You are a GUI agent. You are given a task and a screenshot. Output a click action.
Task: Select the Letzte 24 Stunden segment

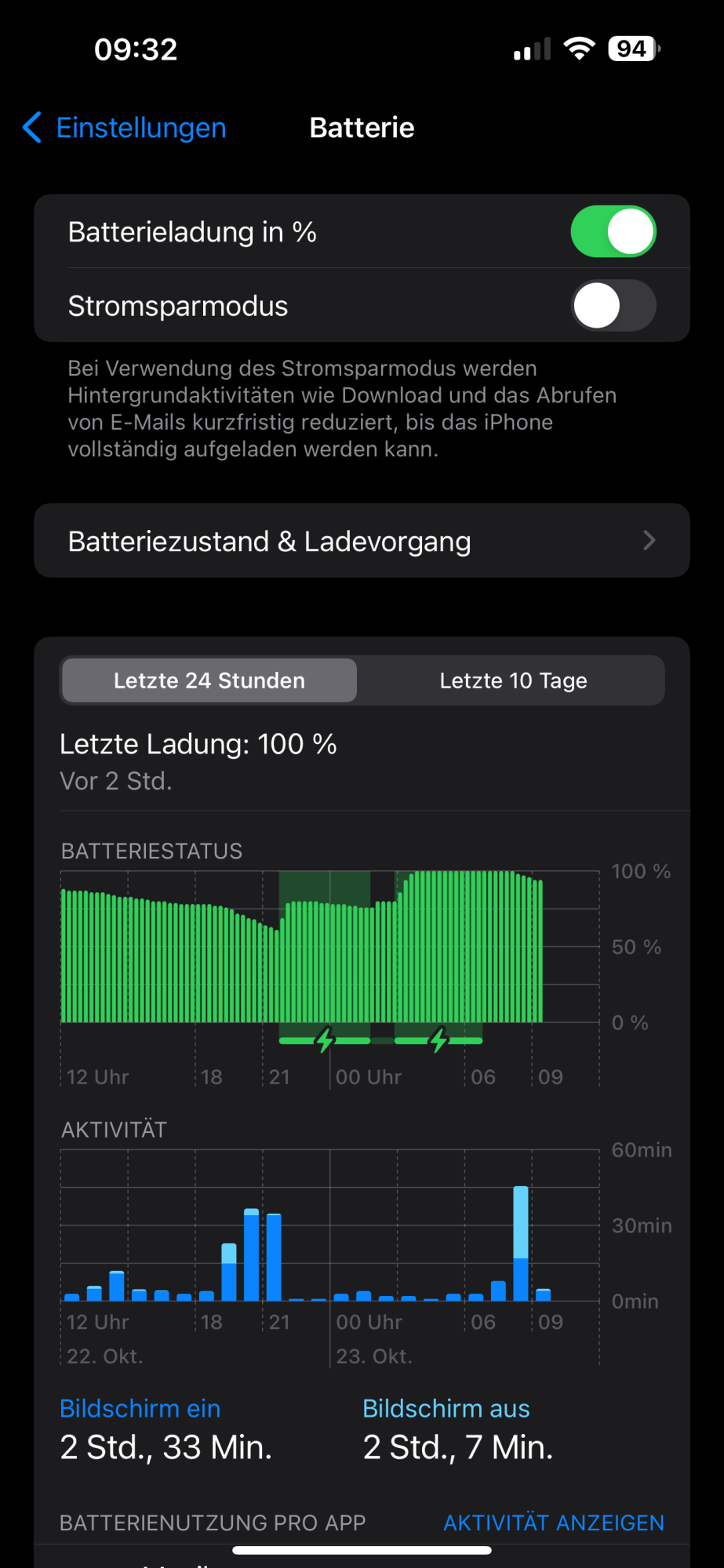point(209,681)
